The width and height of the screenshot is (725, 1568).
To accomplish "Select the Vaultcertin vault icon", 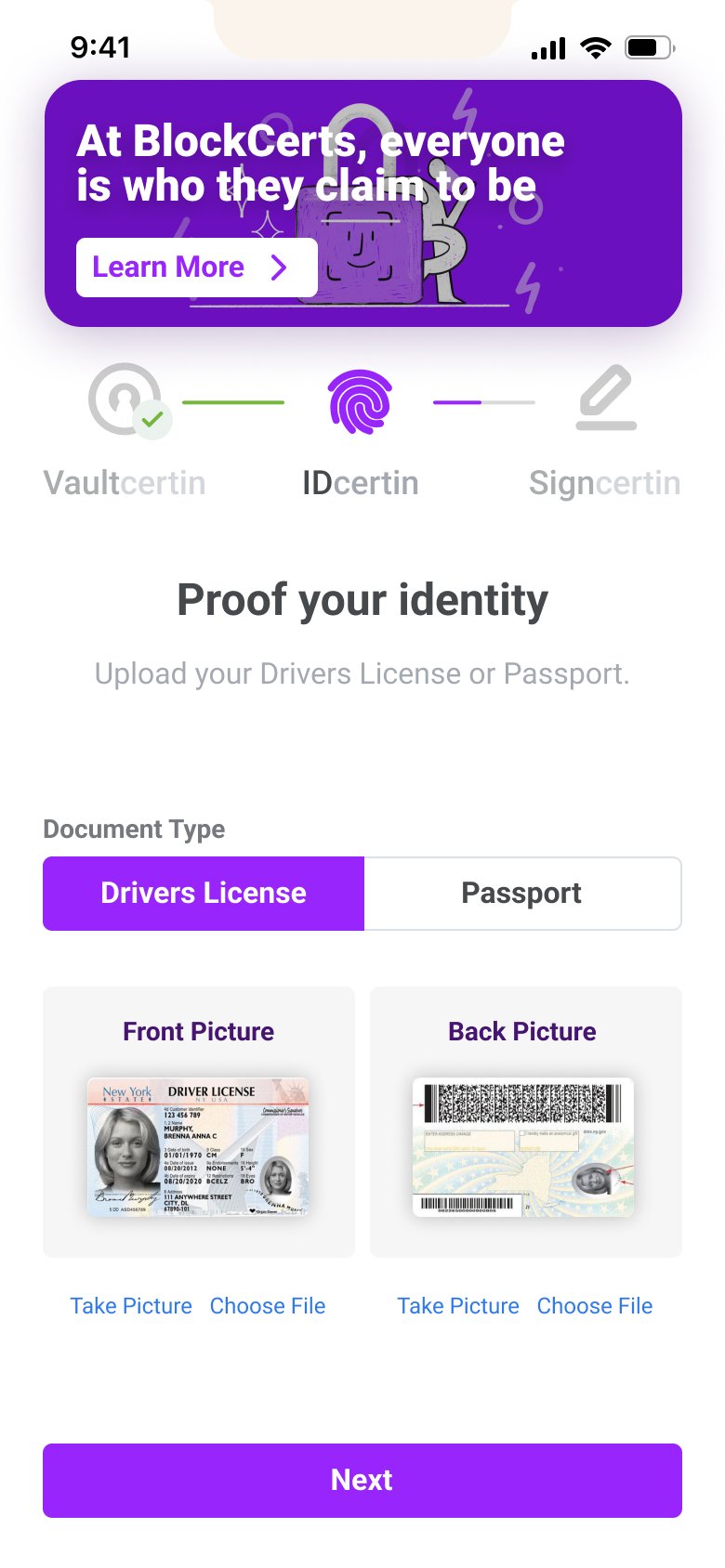I will click(124, 398).
